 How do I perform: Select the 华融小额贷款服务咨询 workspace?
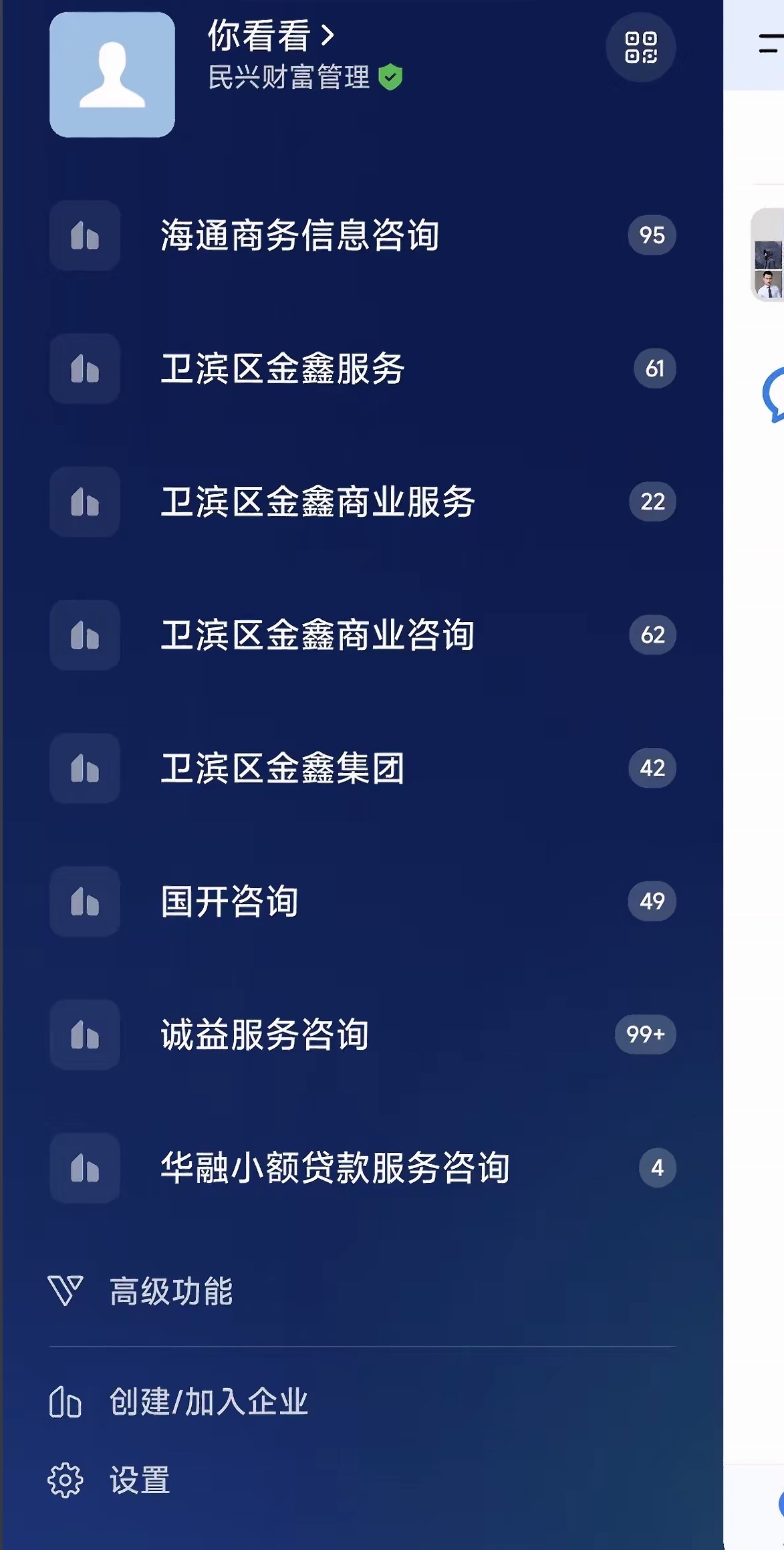point(334,1168)
